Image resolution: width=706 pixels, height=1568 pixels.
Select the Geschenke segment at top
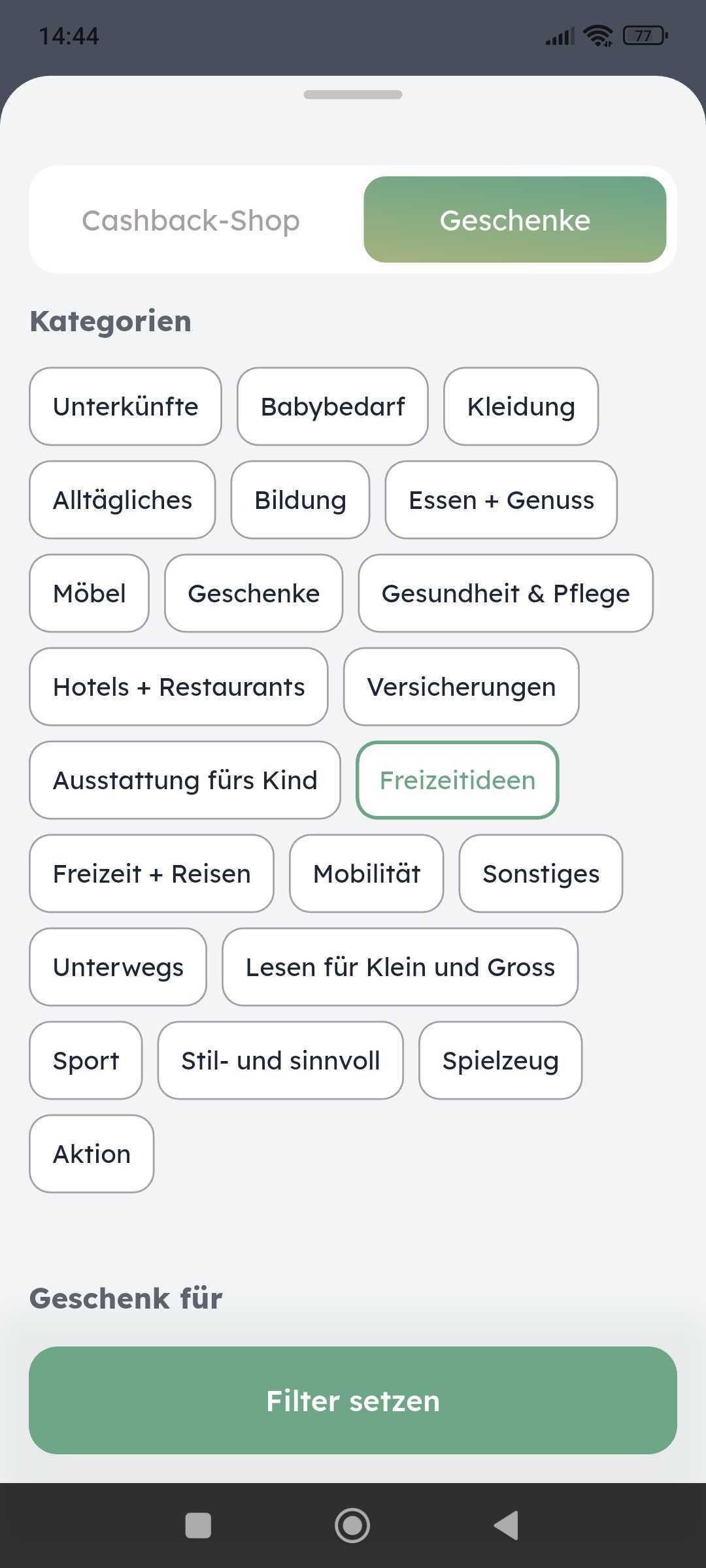(514, 220)
